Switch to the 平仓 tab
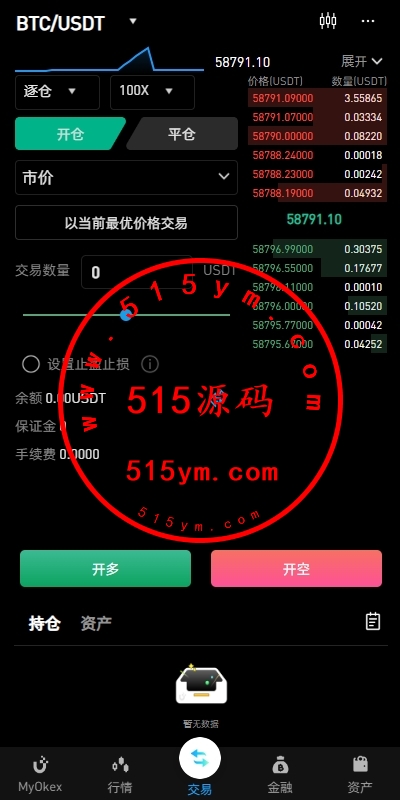 pyautogui.click(x=182, y=134)
